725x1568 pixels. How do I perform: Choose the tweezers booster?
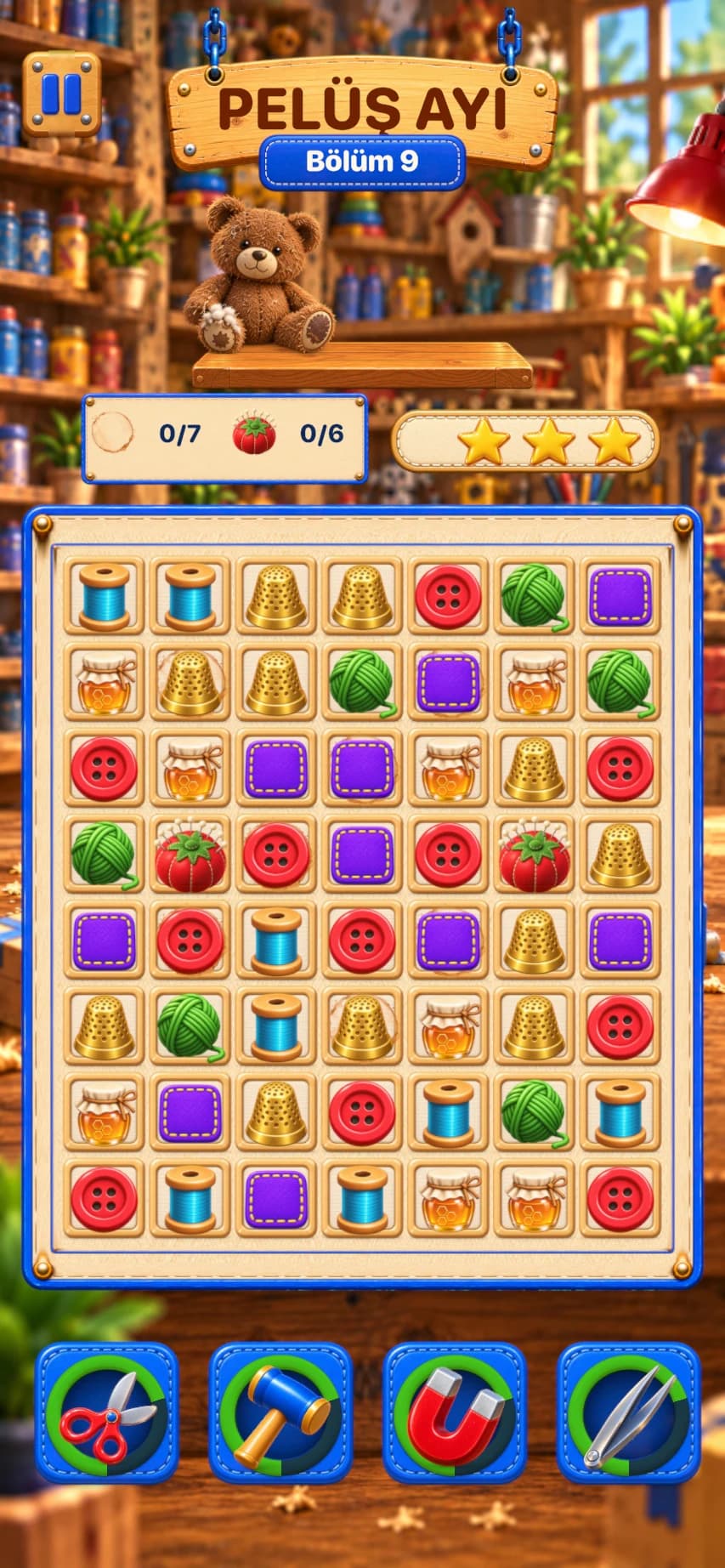[x=628, y=1413]
